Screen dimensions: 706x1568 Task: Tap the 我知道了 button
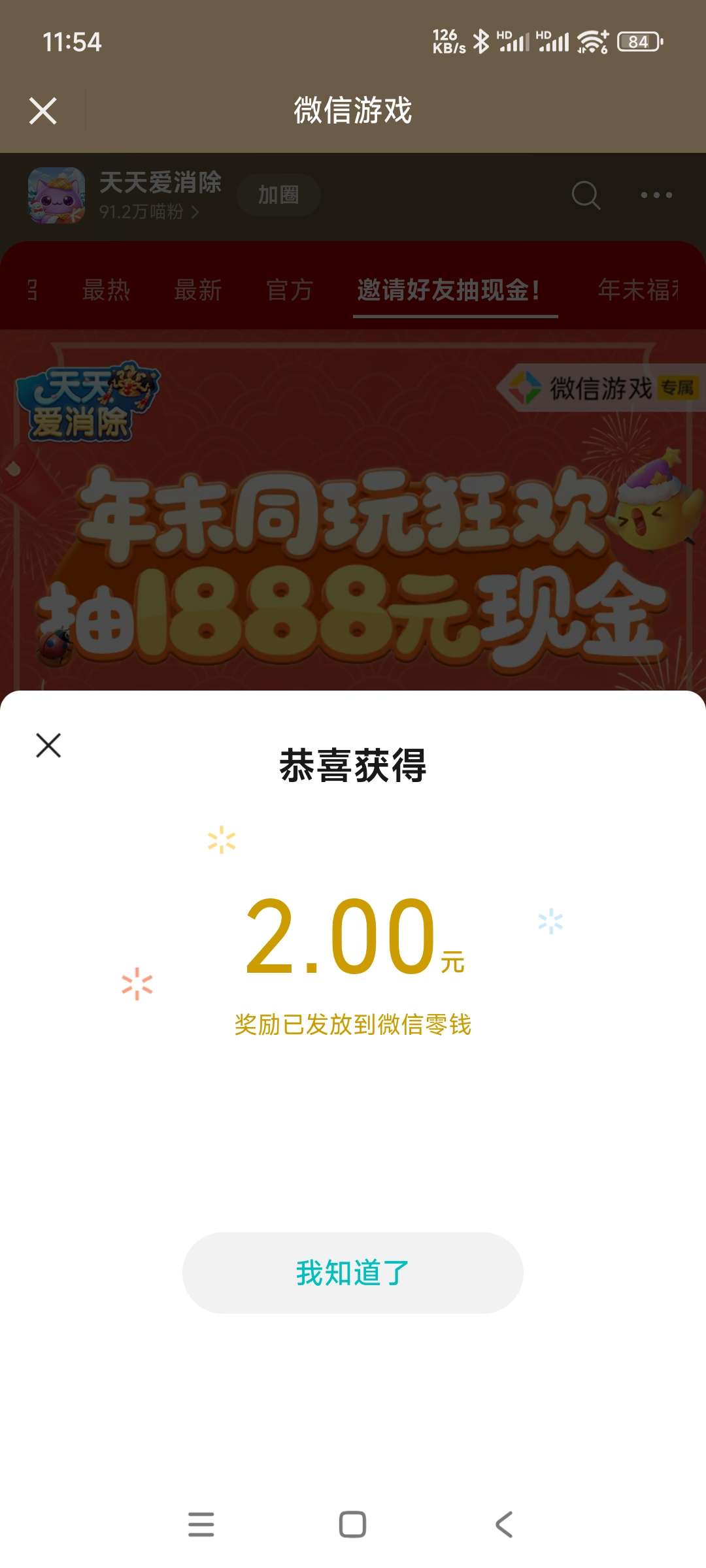(352, 1273)
